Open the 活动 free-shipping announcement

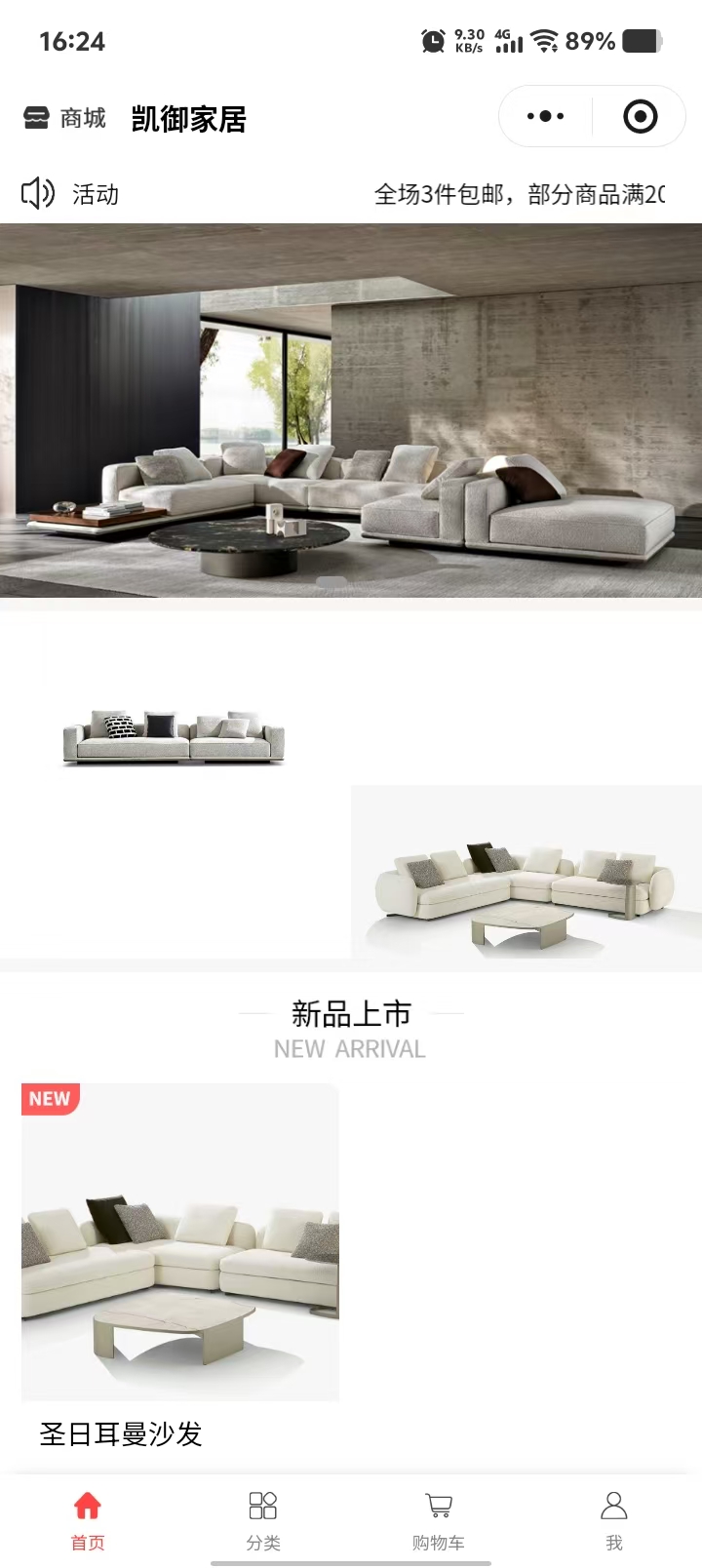[x=351, y=194]
